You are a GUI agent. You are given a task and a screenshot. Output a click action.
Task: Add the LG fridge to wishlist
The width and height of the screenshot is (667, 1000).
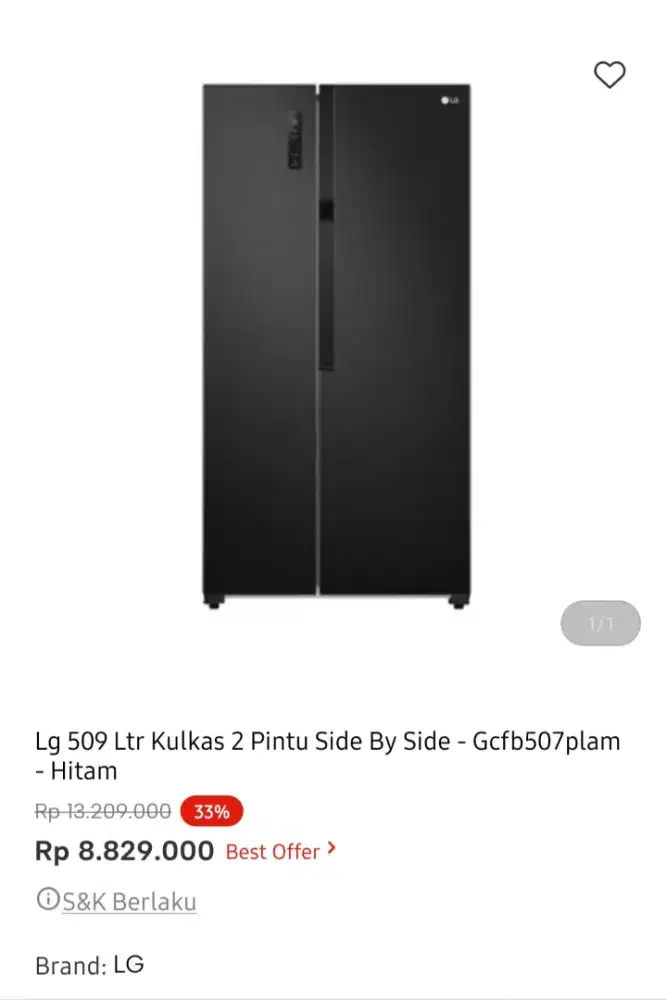click(x=609, y=75)
